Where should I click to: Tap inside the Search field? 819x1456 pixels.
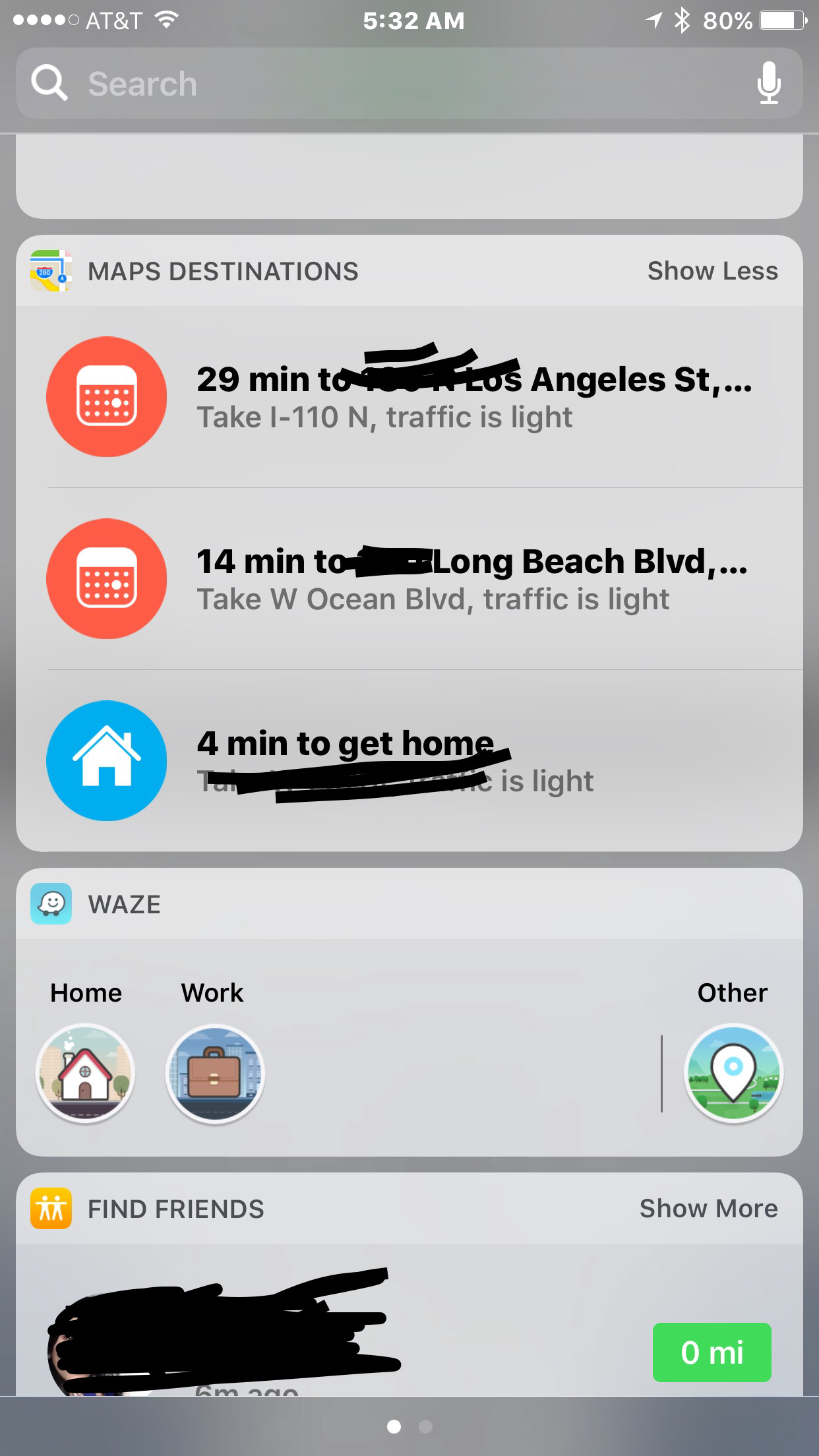[x=330, y=83]
